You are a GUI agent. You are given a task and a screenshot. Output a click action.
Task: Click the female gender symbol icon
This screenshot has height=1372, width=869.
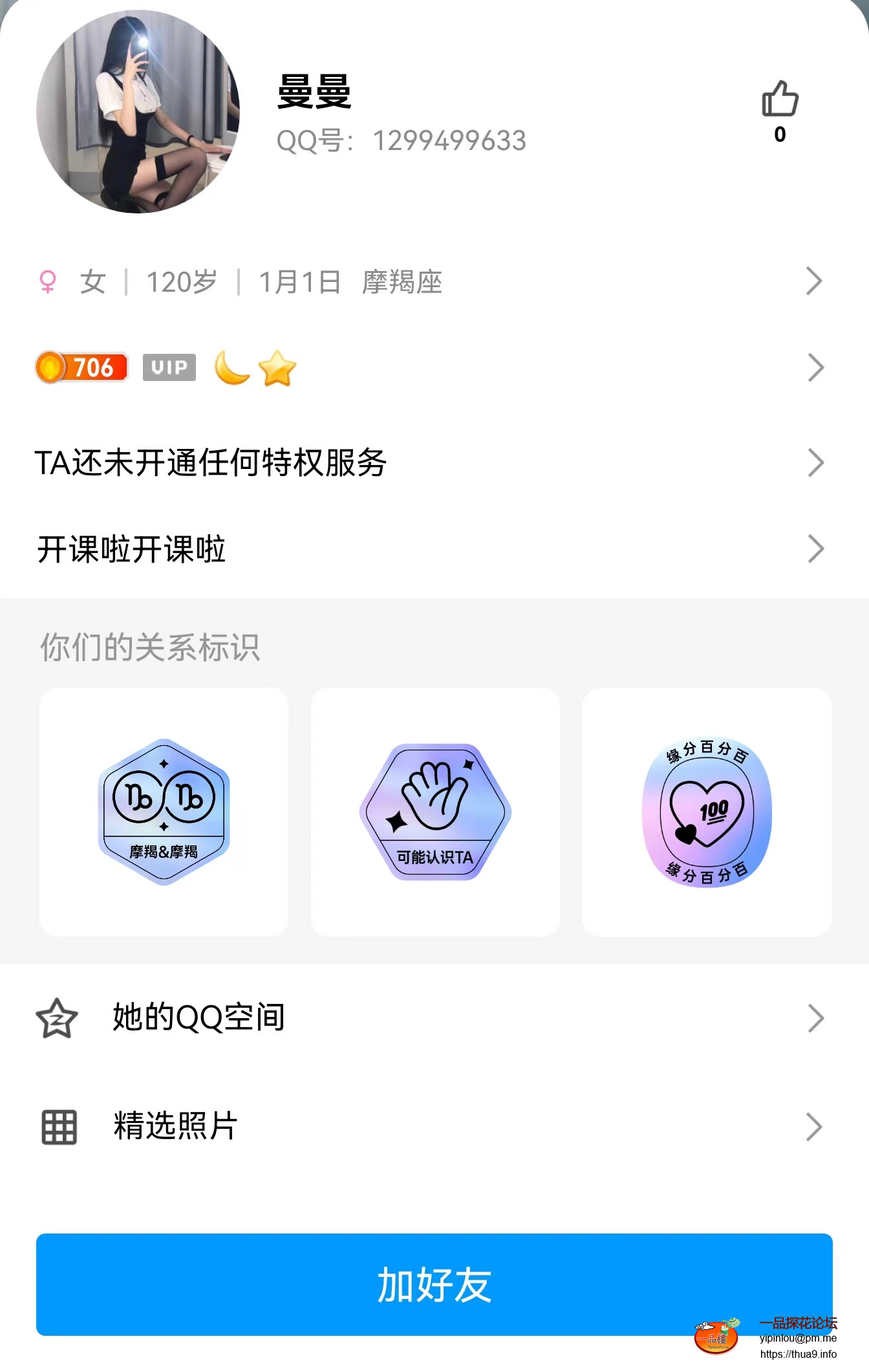(48, 283)
